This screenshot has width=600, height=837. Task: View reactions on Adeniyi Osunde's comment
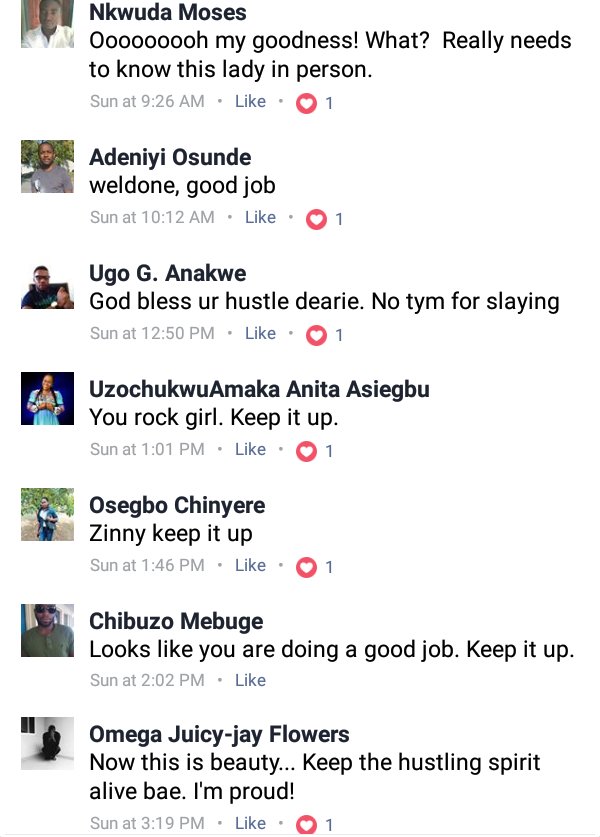(324, 218)
